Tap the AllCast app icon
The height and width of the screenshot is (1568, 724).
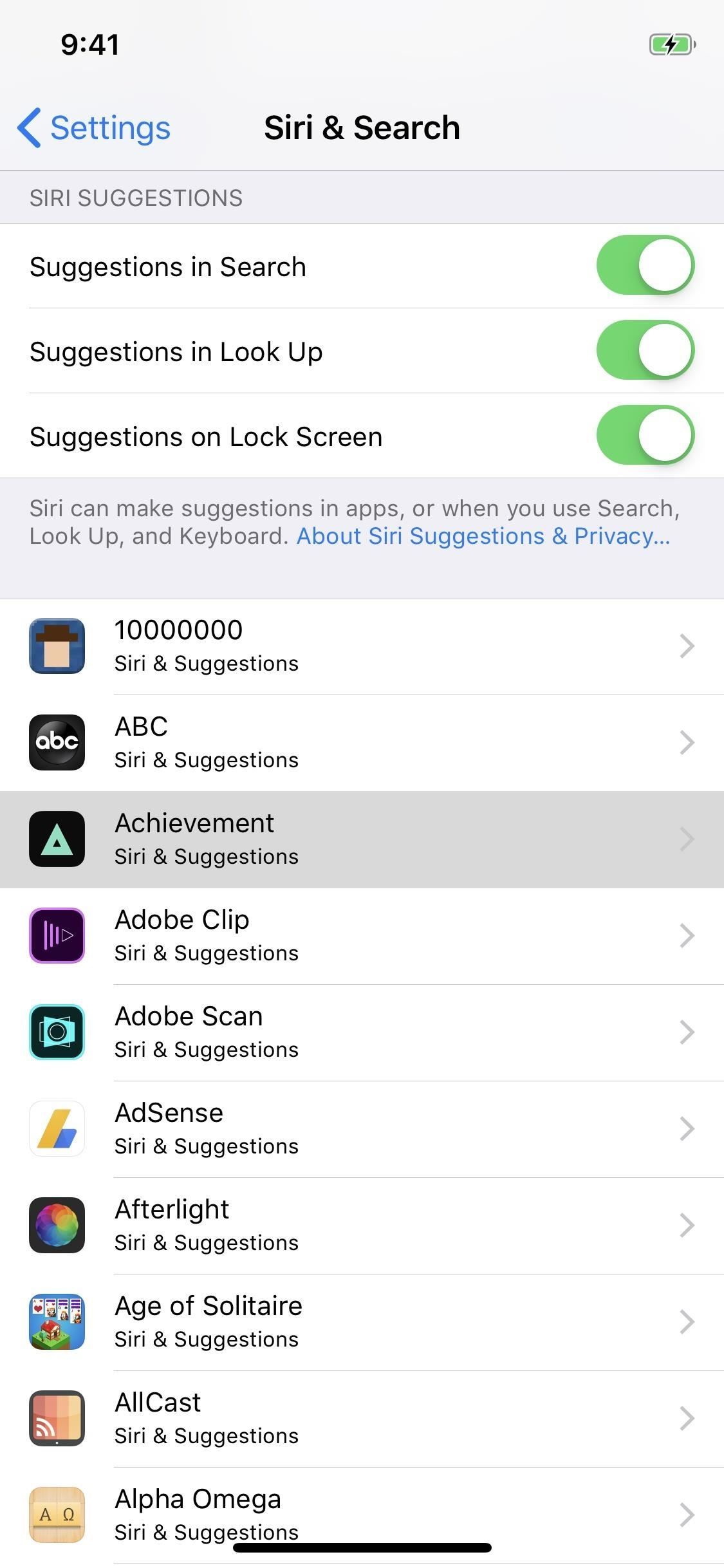coord(57,1418)
